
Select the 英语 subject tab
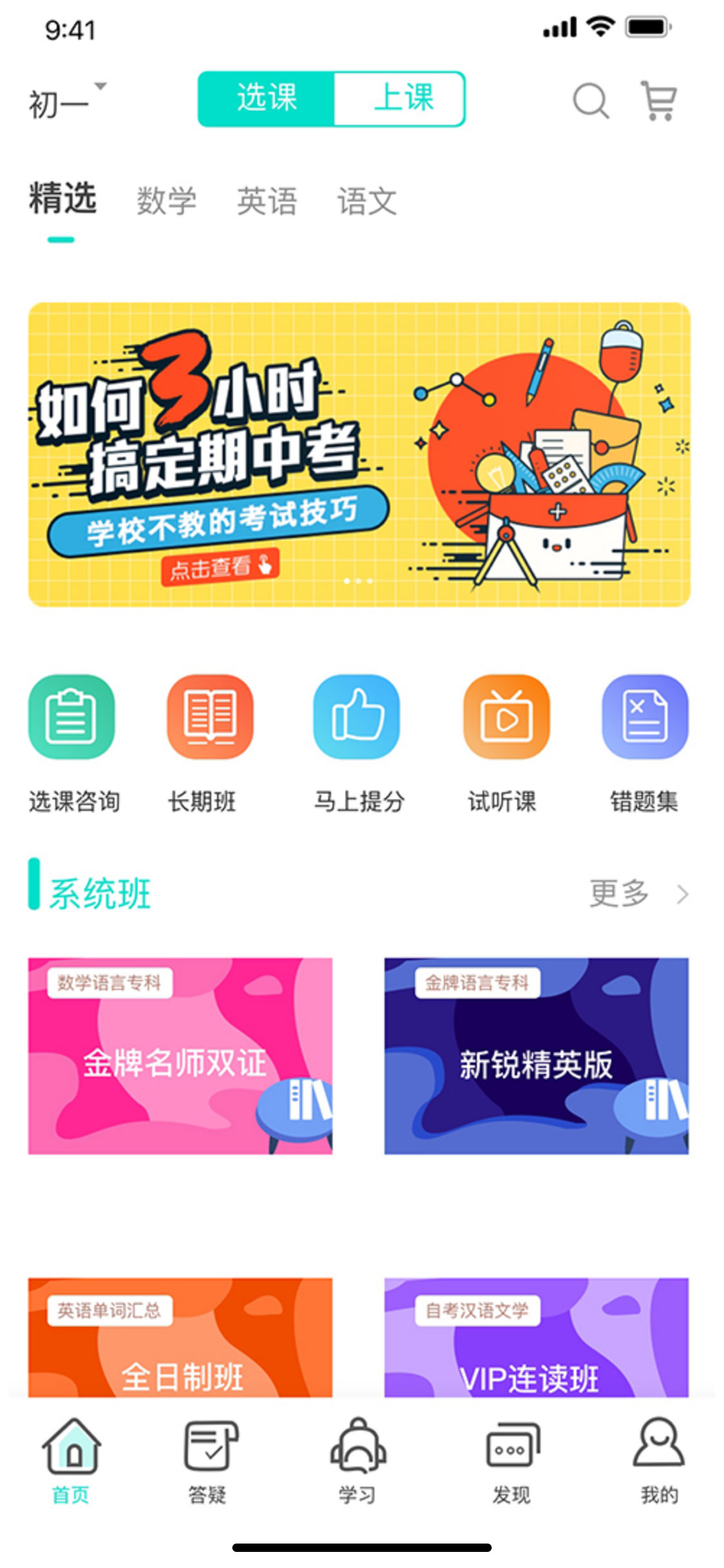point(267,201)
